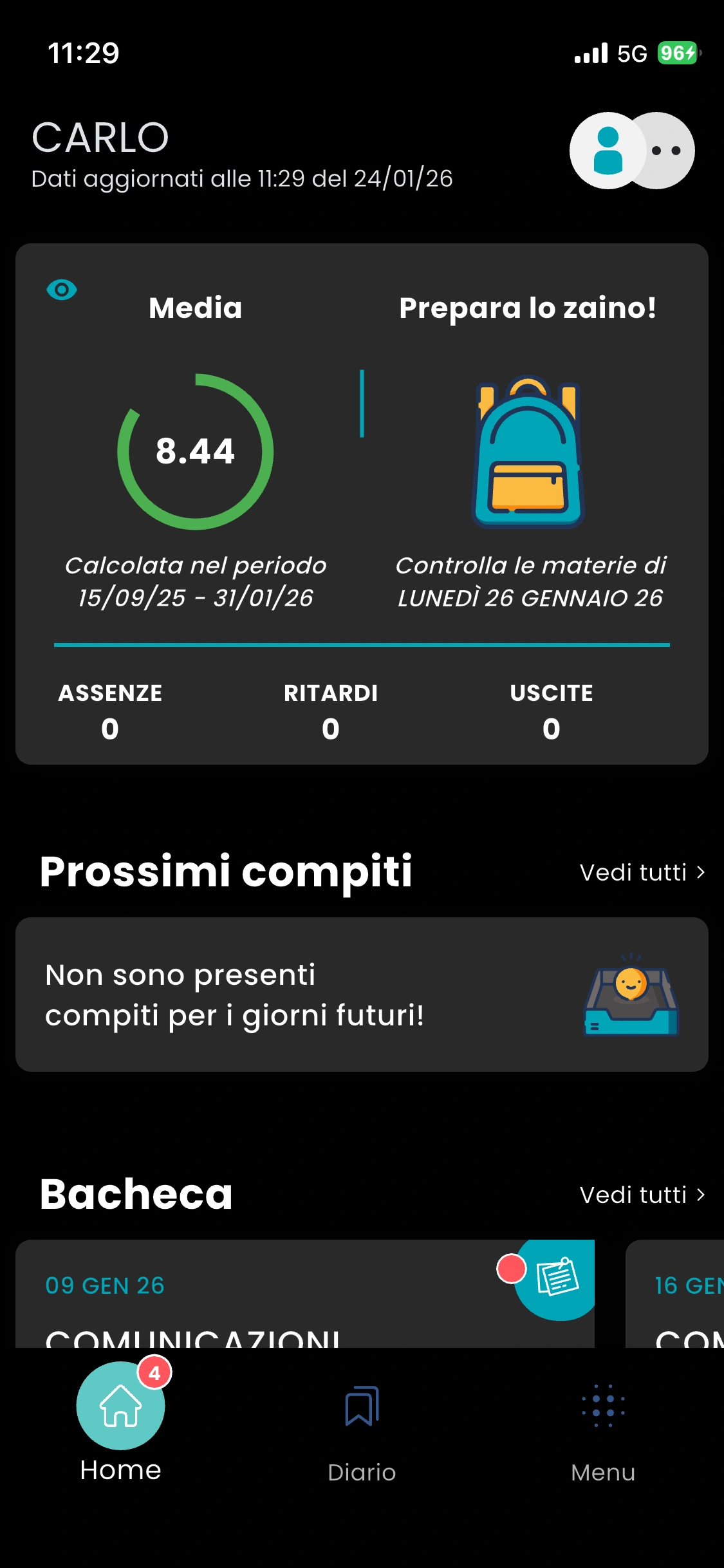Open Ritardi count
The image size is (724, 1568).
point(330,711)
